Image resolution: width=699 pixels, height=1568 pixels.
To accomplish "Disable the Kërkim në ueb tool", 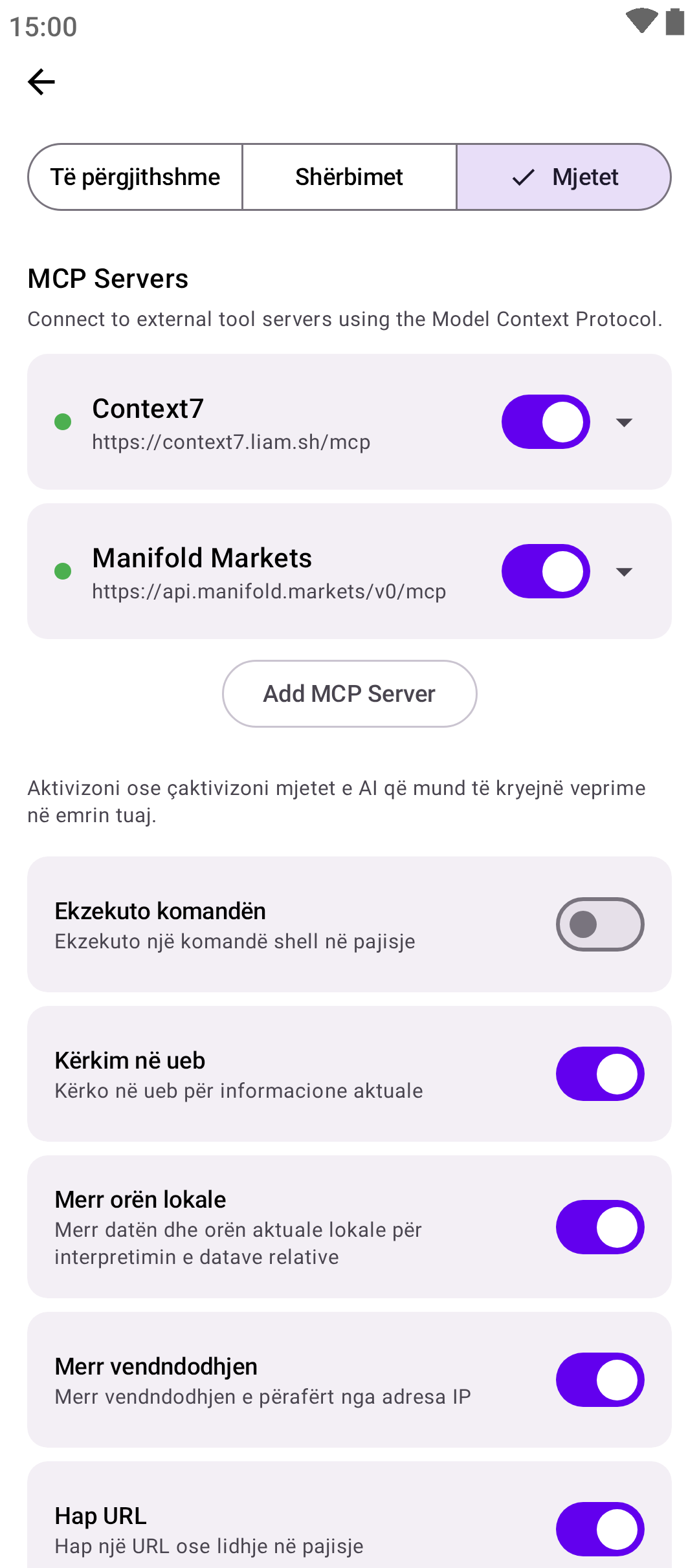I will 599,1074.
